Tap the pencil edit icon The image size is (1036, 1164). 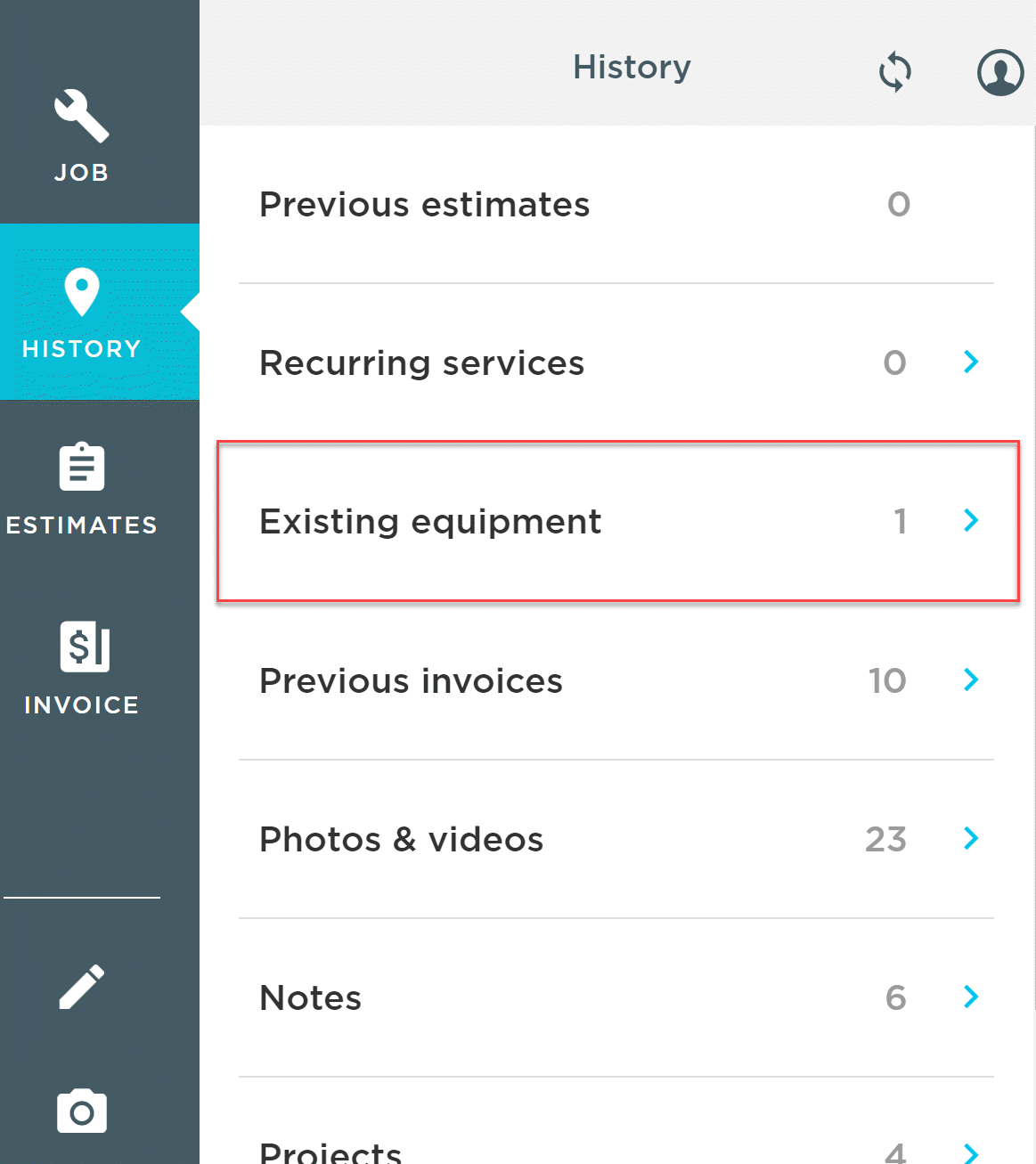81,987
